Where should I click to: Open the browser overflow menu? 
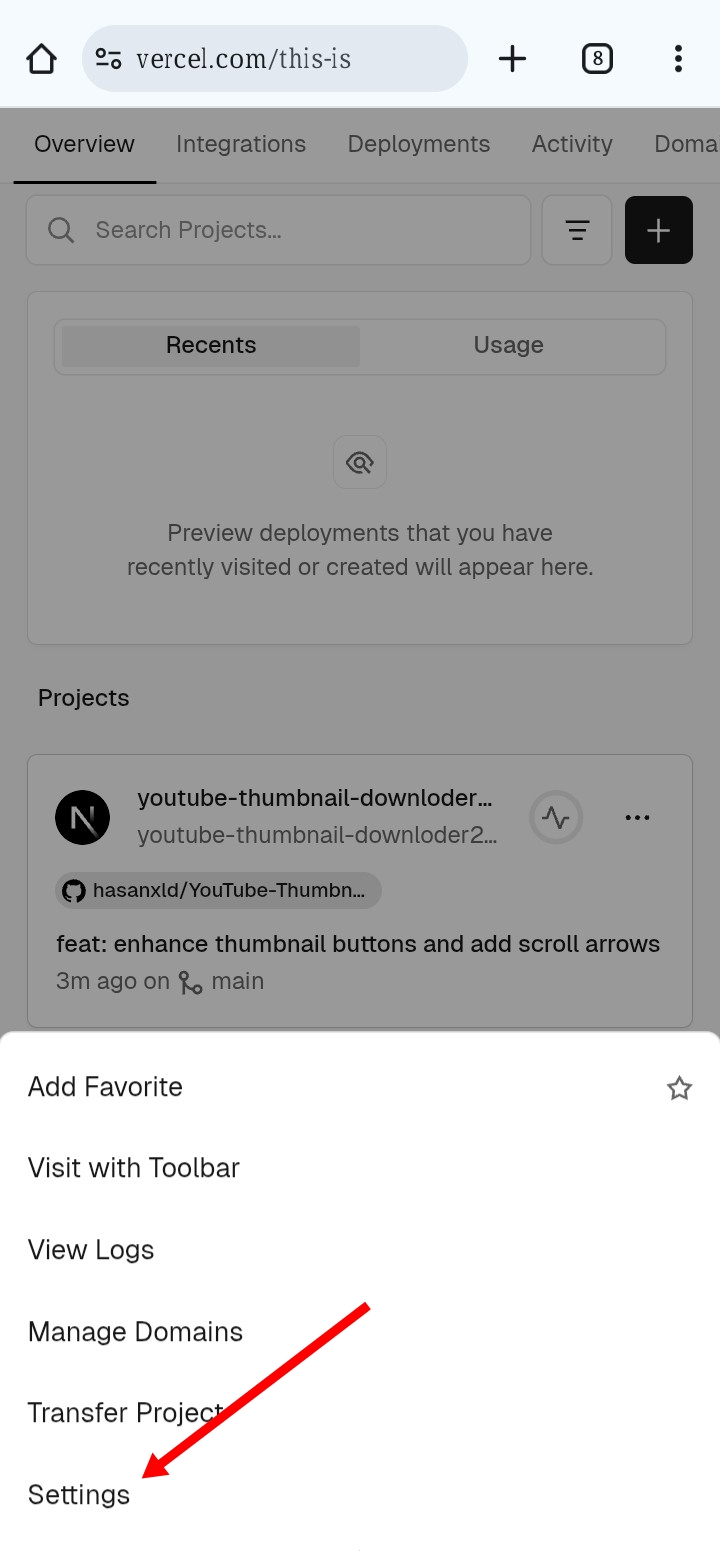(x=678, y=59)
